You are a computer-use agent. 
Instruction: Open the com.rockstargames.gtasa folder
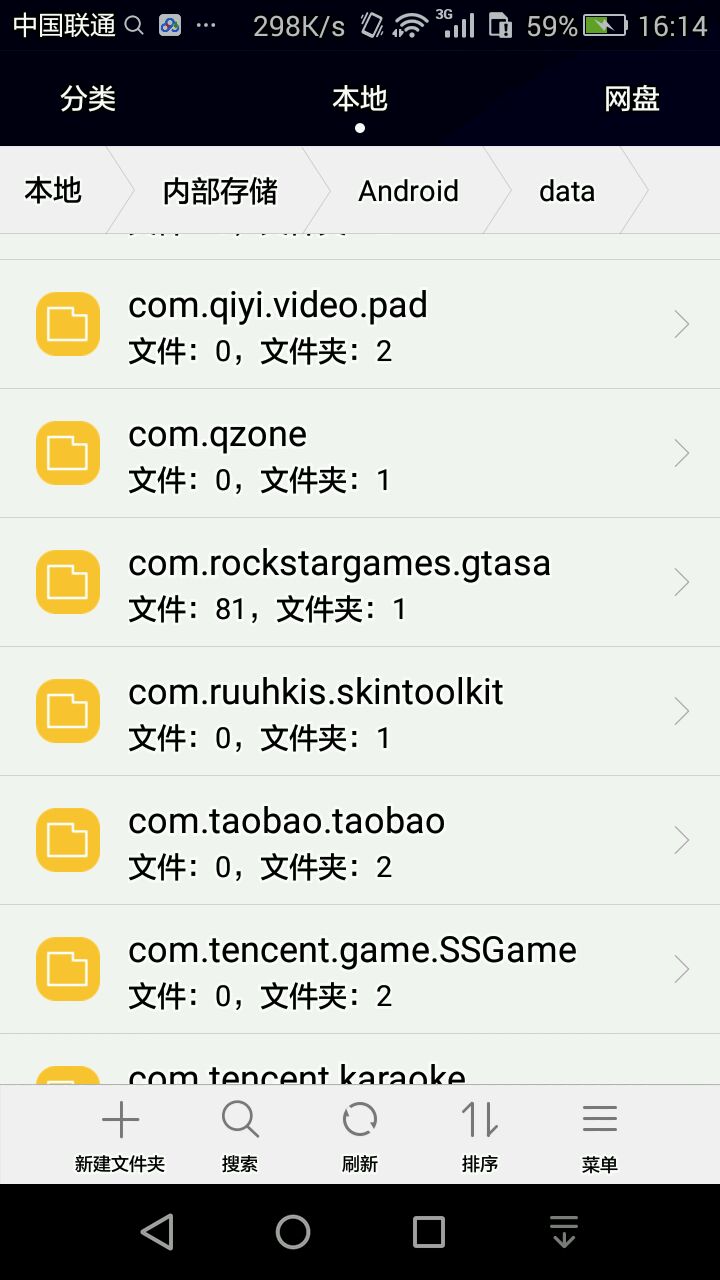point(360,582)
